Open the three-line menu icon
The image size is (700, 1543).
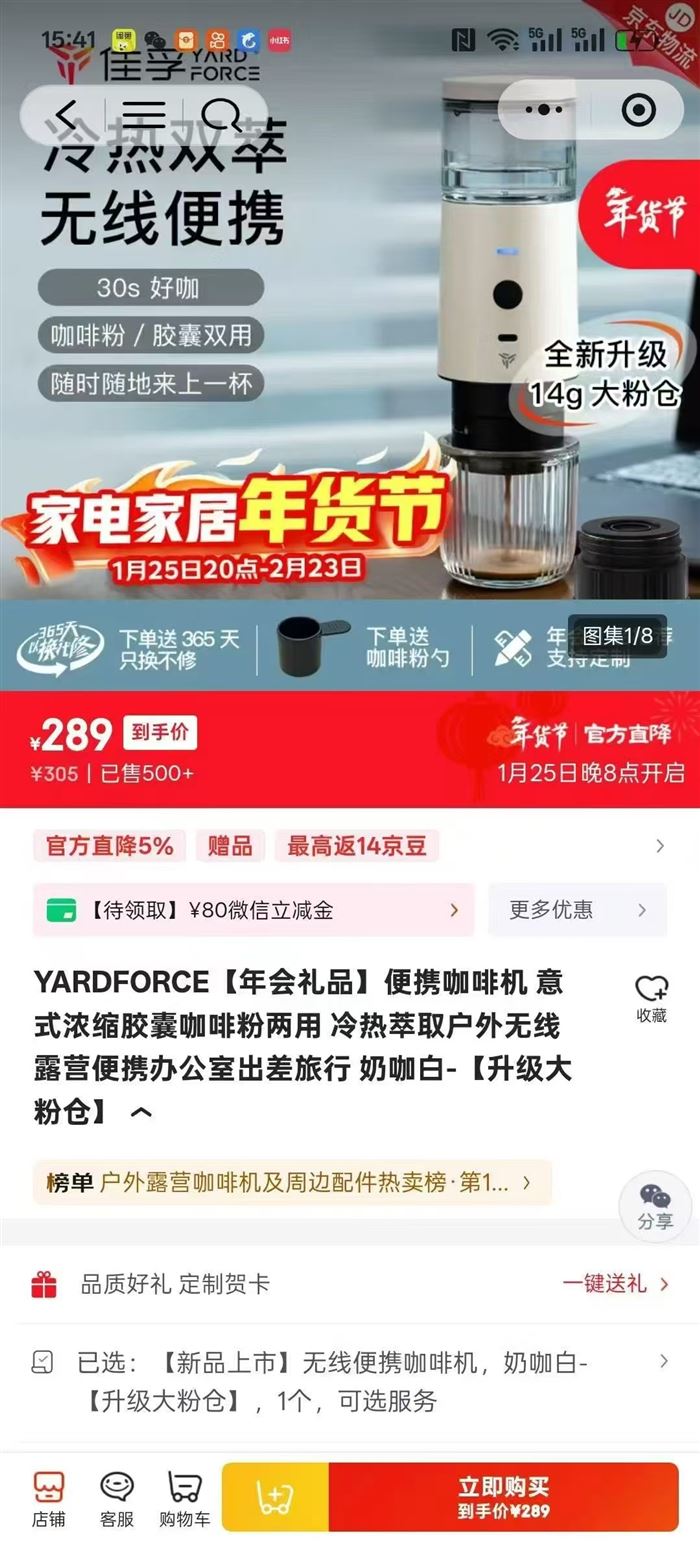tap(145, 113)
